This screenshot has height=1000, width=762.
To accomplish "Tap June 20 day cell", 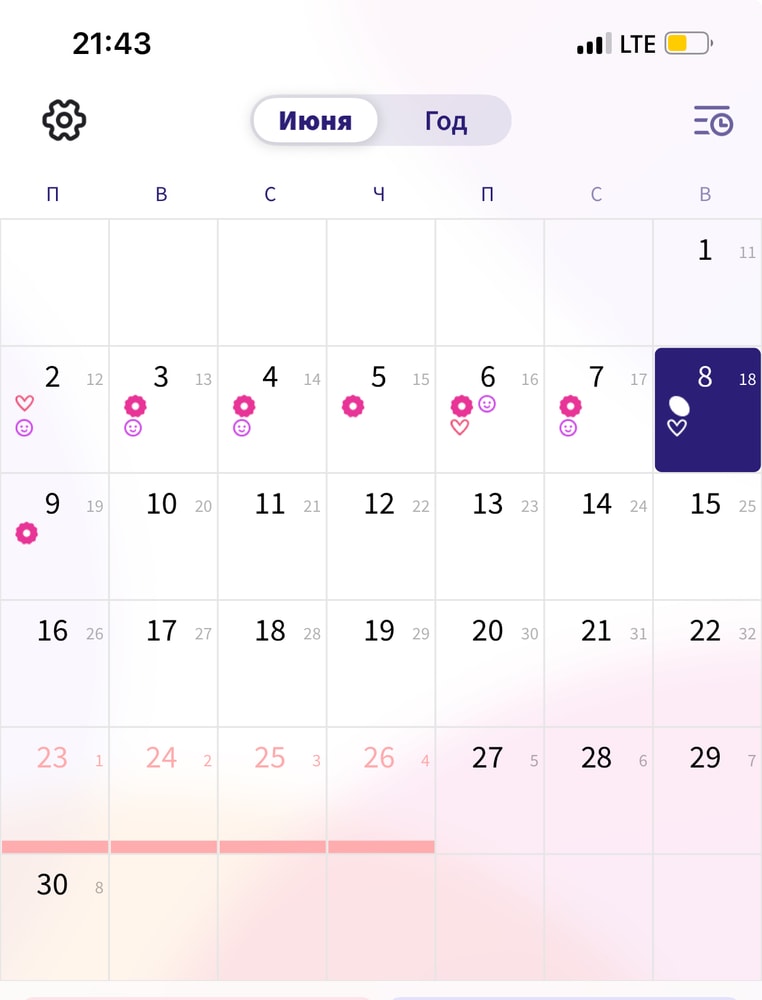I will 489,663.
